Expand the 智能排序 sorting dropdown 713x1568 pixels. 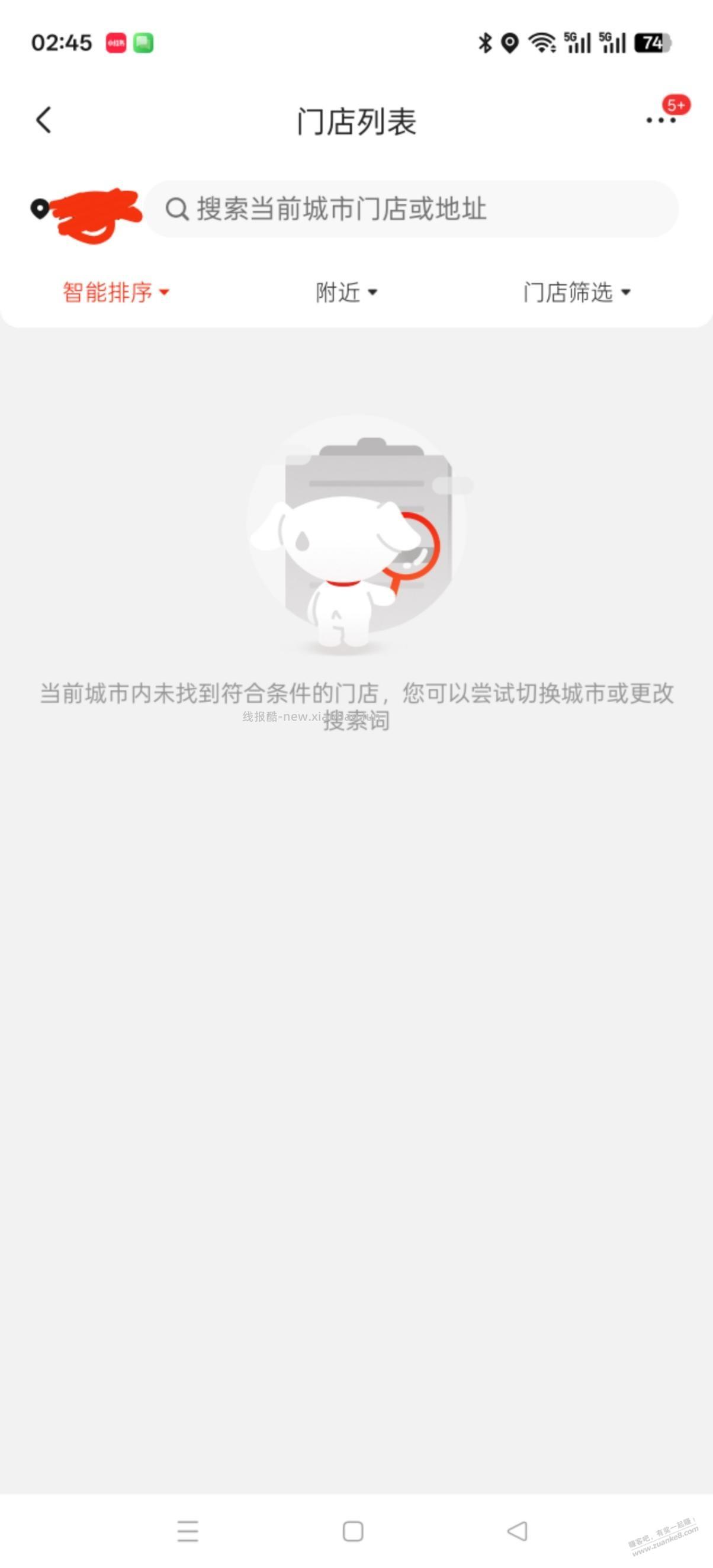(x=115, y=292)
